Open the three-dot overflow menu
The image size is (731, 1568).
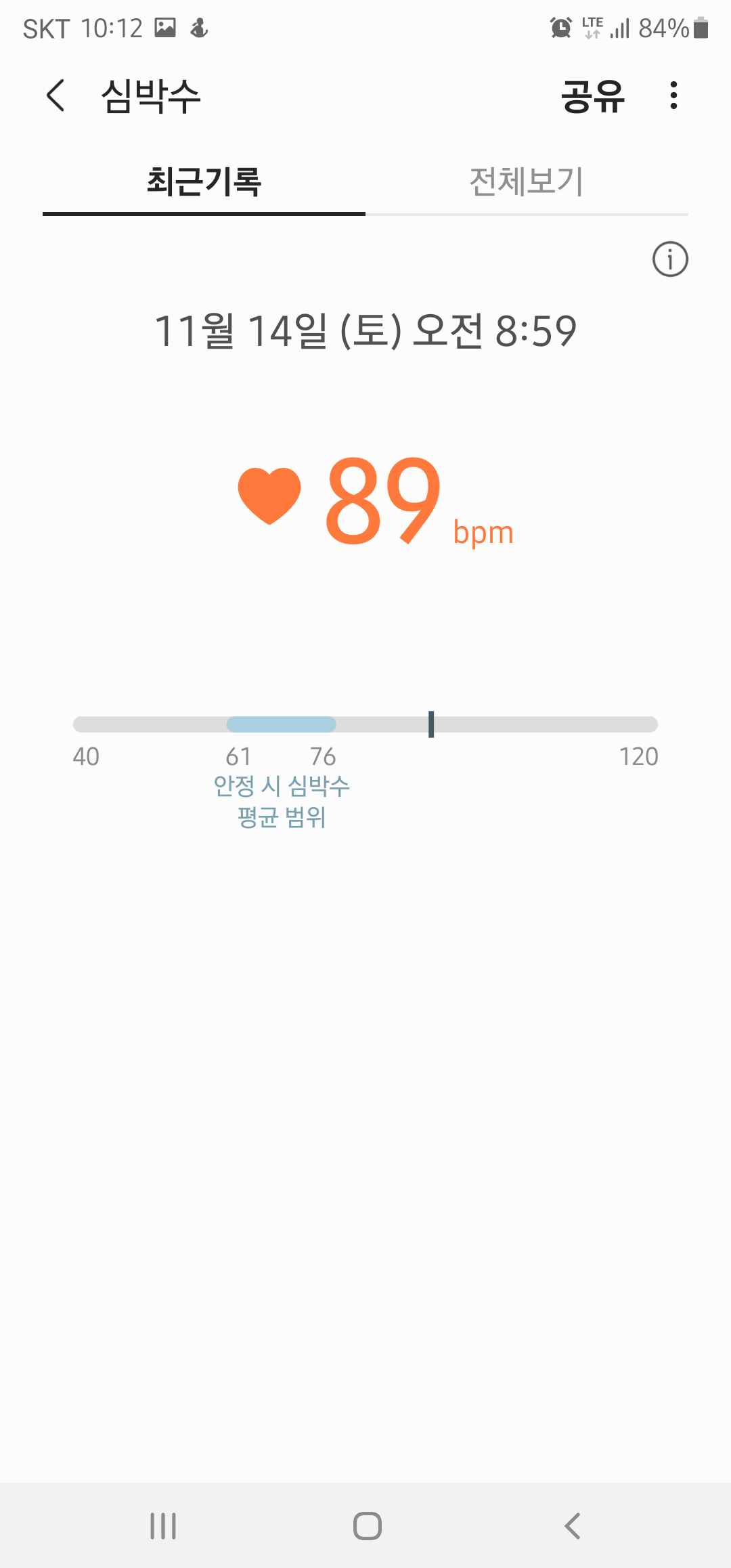(x=673, y=95)
